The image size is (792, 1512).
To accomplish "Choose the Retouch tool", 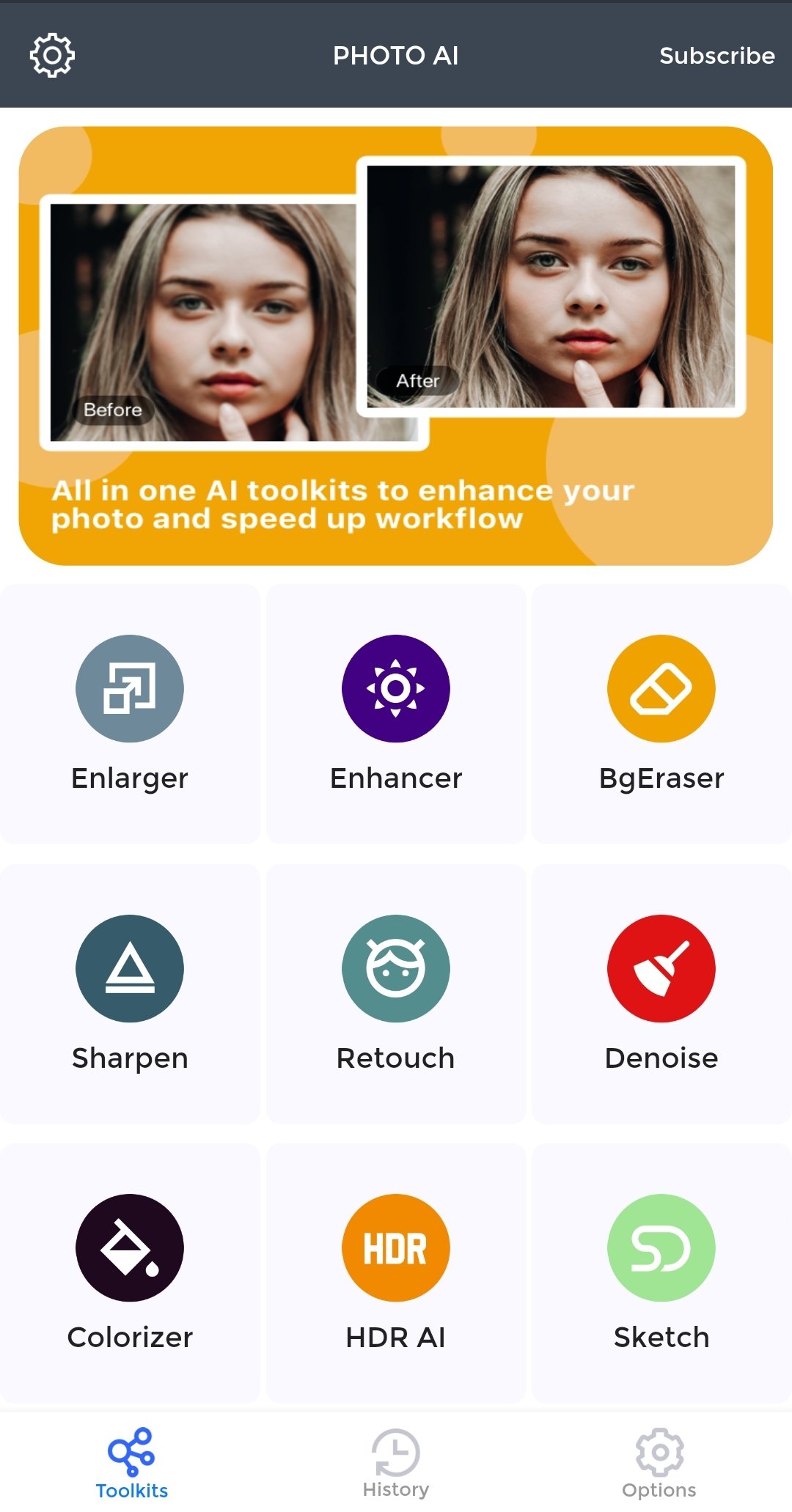I will [x=396, y=994].
